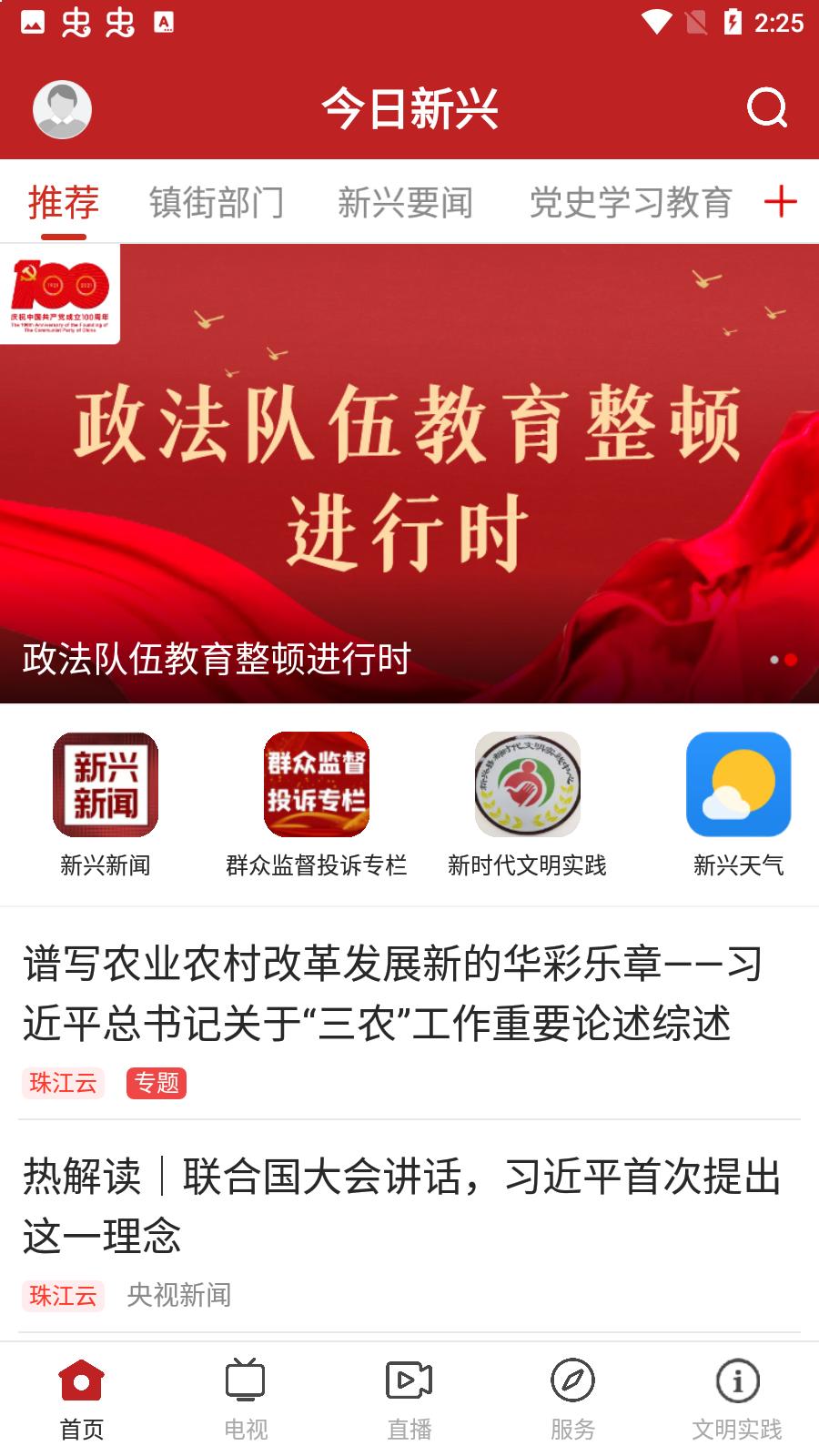Check 新兴天气 weather
Viewport: 819px width, 1456px height.
click(x=738, y=803)
